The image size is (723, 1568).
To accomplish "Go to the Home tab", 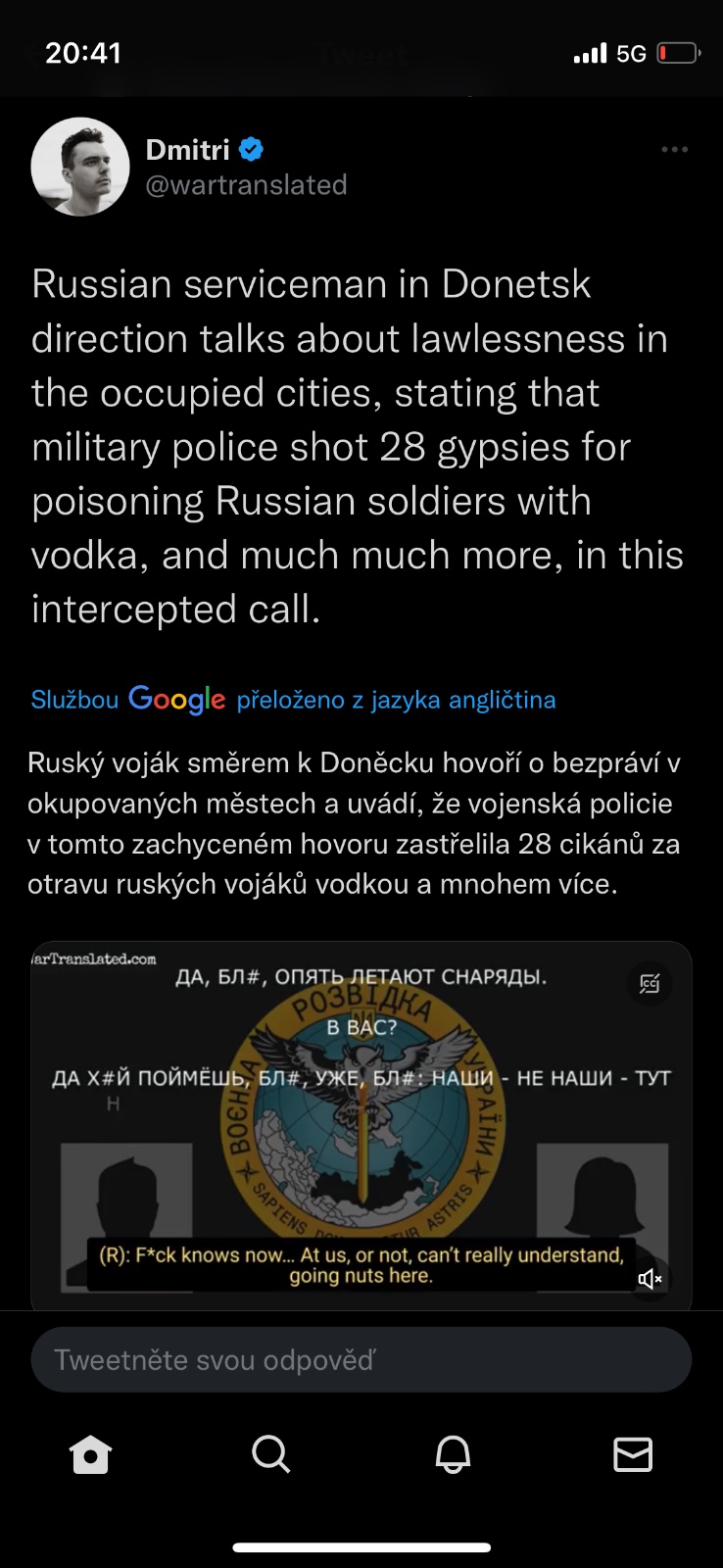I will tap(90, 1454).
